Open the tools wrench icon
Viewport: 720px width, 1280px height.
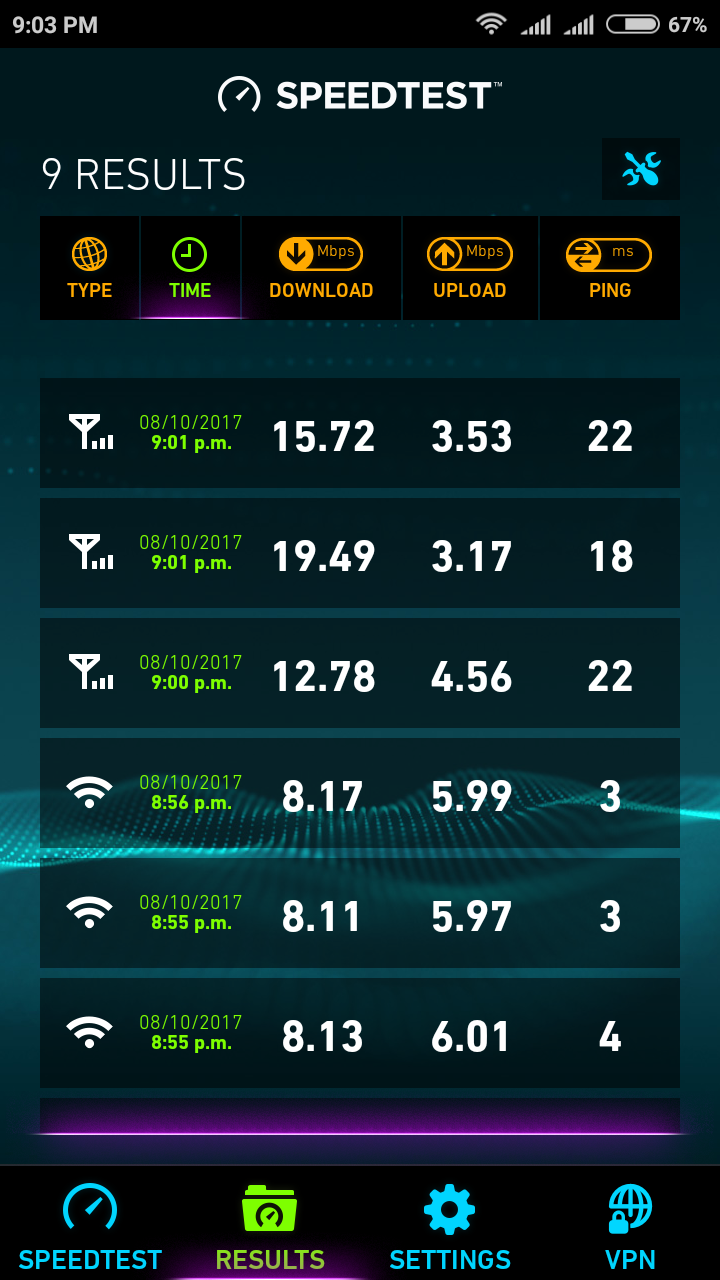[x=641, y=169]
